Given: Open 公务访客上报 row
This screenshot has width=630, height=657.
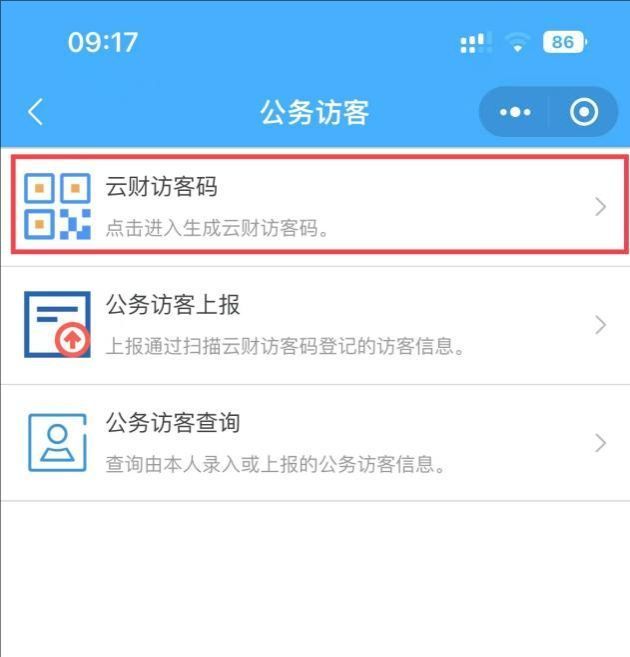Looking at the screenshot, I should click(315, 325).
